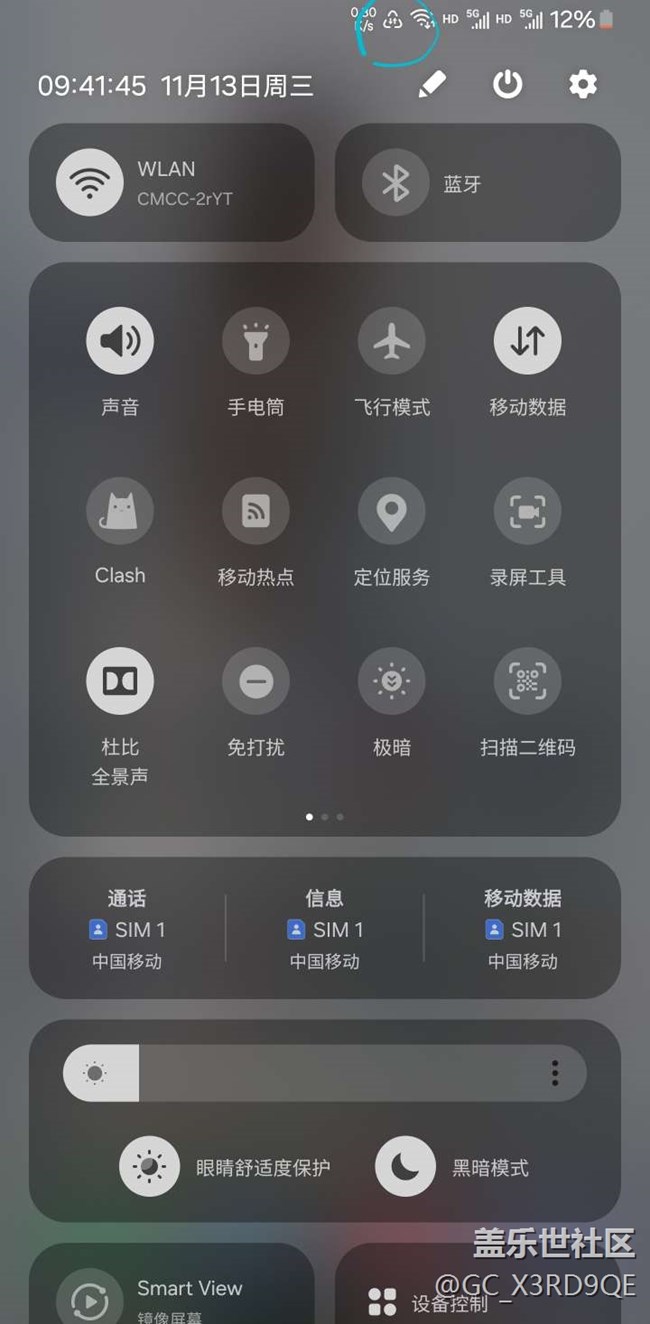Open system settings gear
This screenshot has height=1324, width=650.
tap(582, 85)
